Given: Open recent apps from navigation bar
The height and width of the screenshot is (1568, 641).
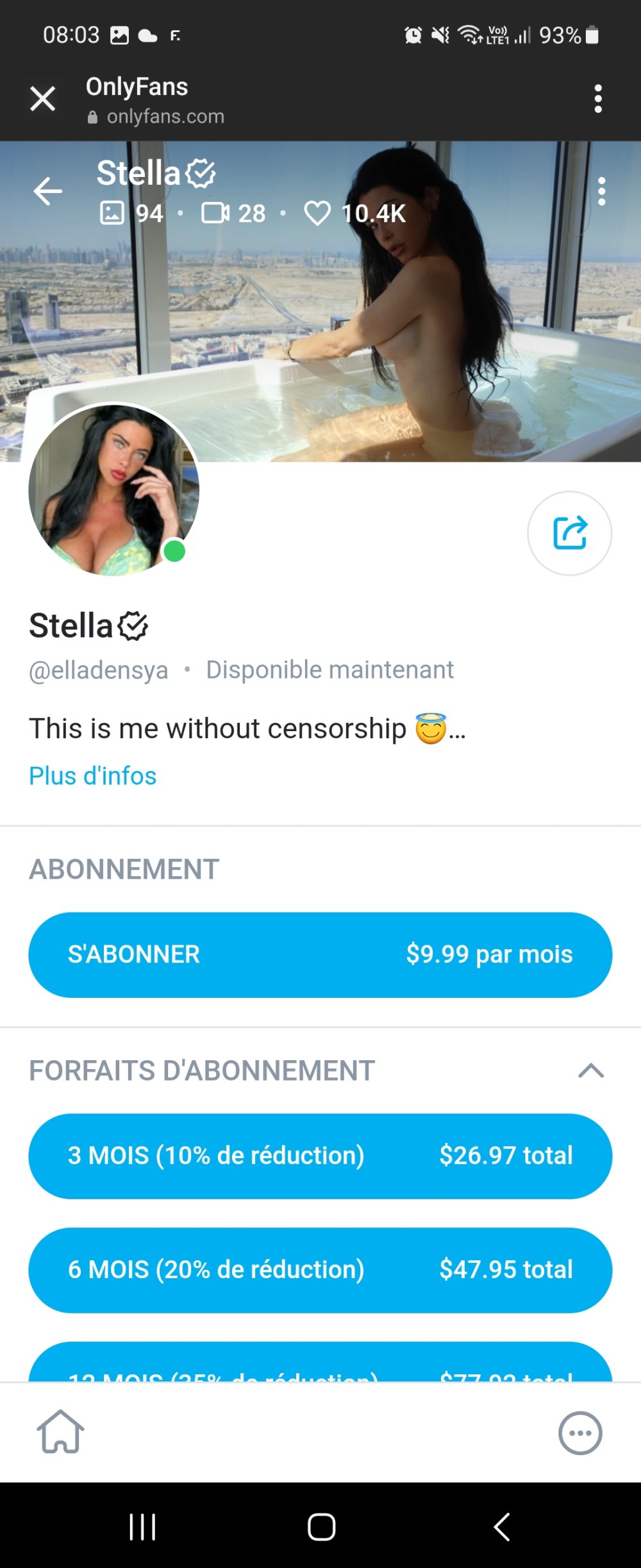Looking at the screenshot, I should click(142, 1526).
